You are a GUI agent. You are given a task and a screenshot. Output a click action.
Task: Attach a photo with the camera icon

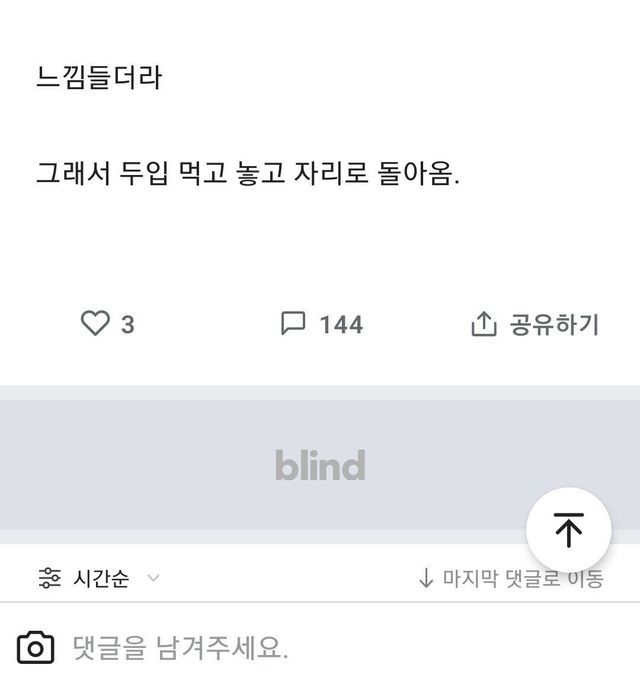pyautogui.click(x=35, y=648)
